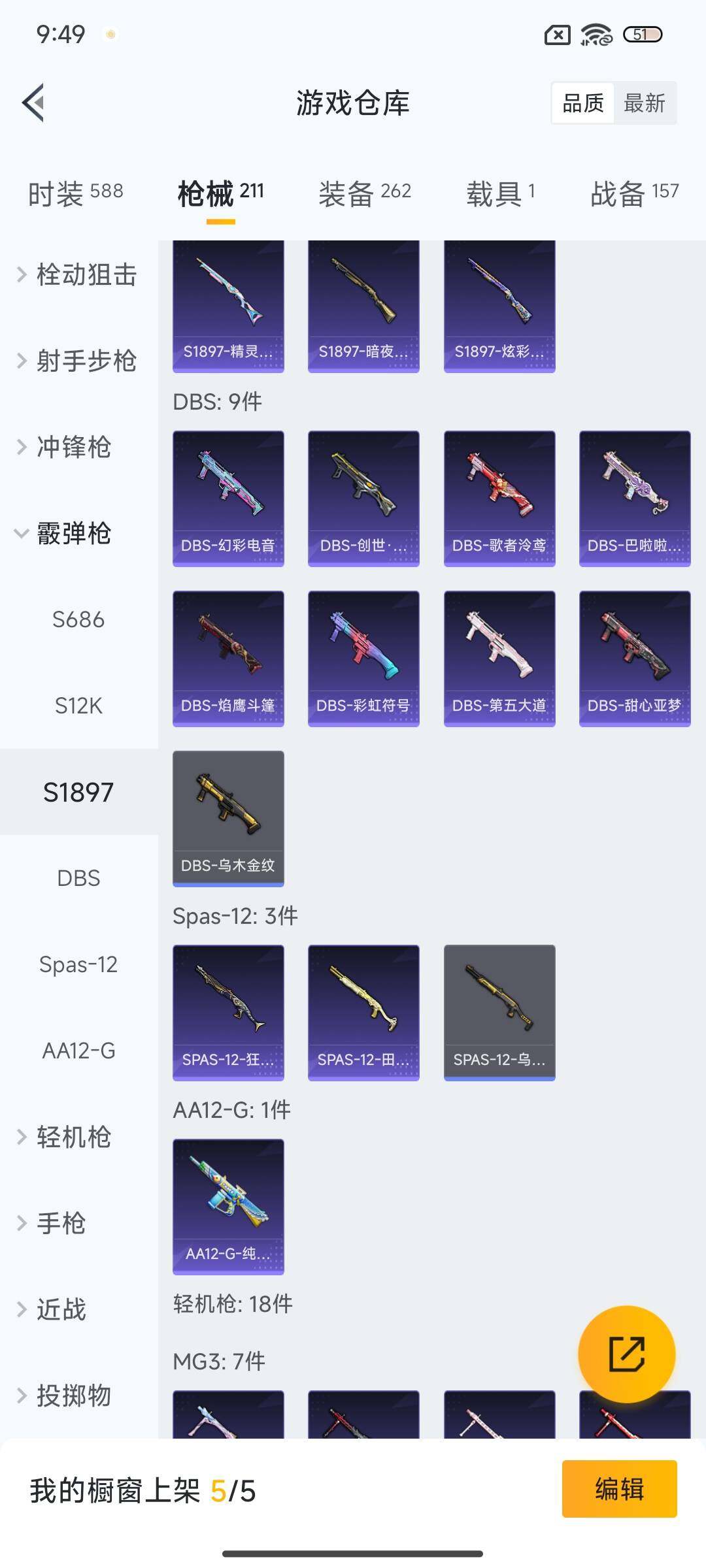Select the S686 subcategory in the sidebar
This screenshot has height=1568, width=706.
click(78, 619)
